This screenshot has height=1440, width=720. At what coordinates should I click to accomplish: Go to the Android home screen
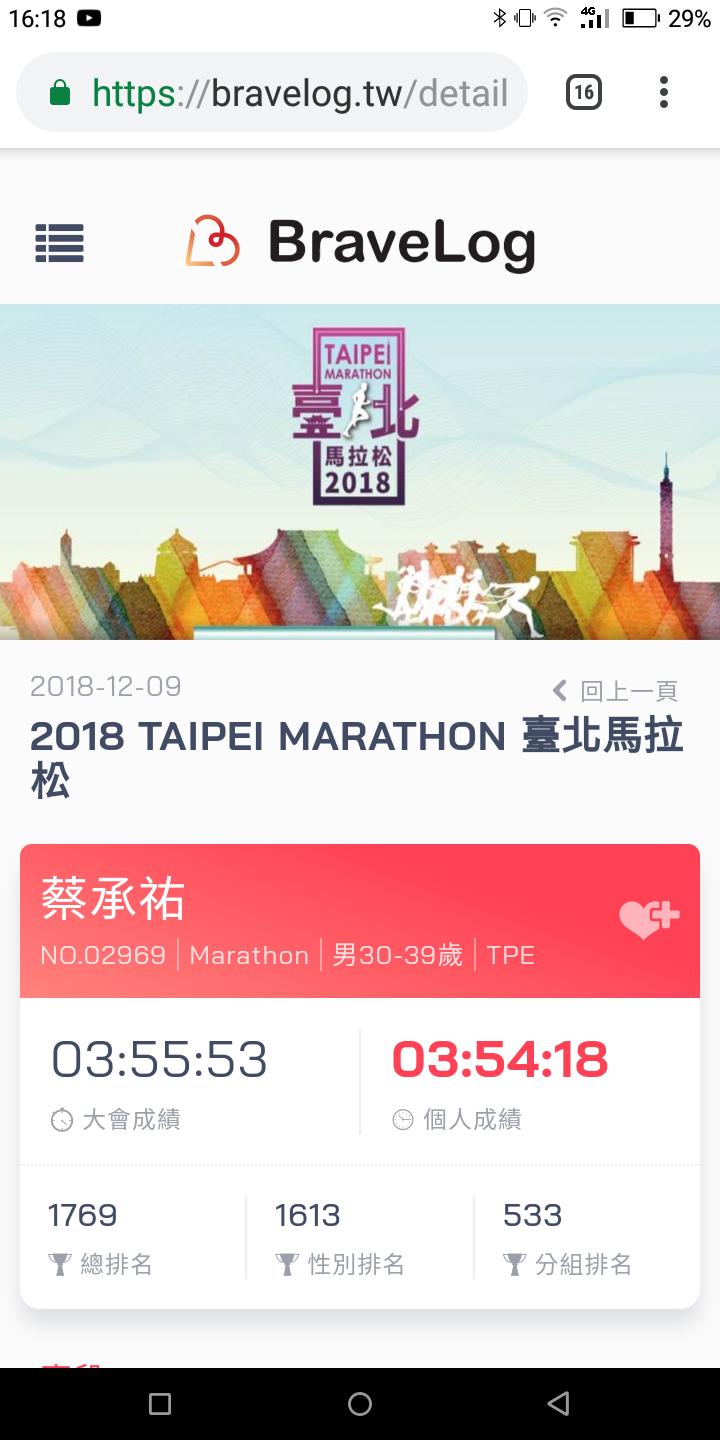pyautogui.click(x=360, y=1403)
